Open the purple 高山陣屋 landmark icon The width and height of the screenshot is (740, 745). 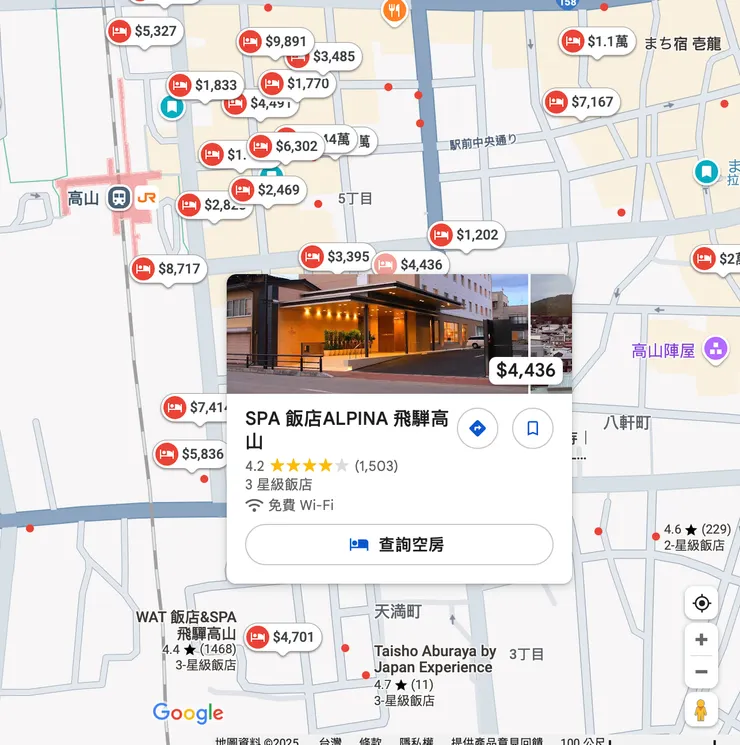[715, 349]
